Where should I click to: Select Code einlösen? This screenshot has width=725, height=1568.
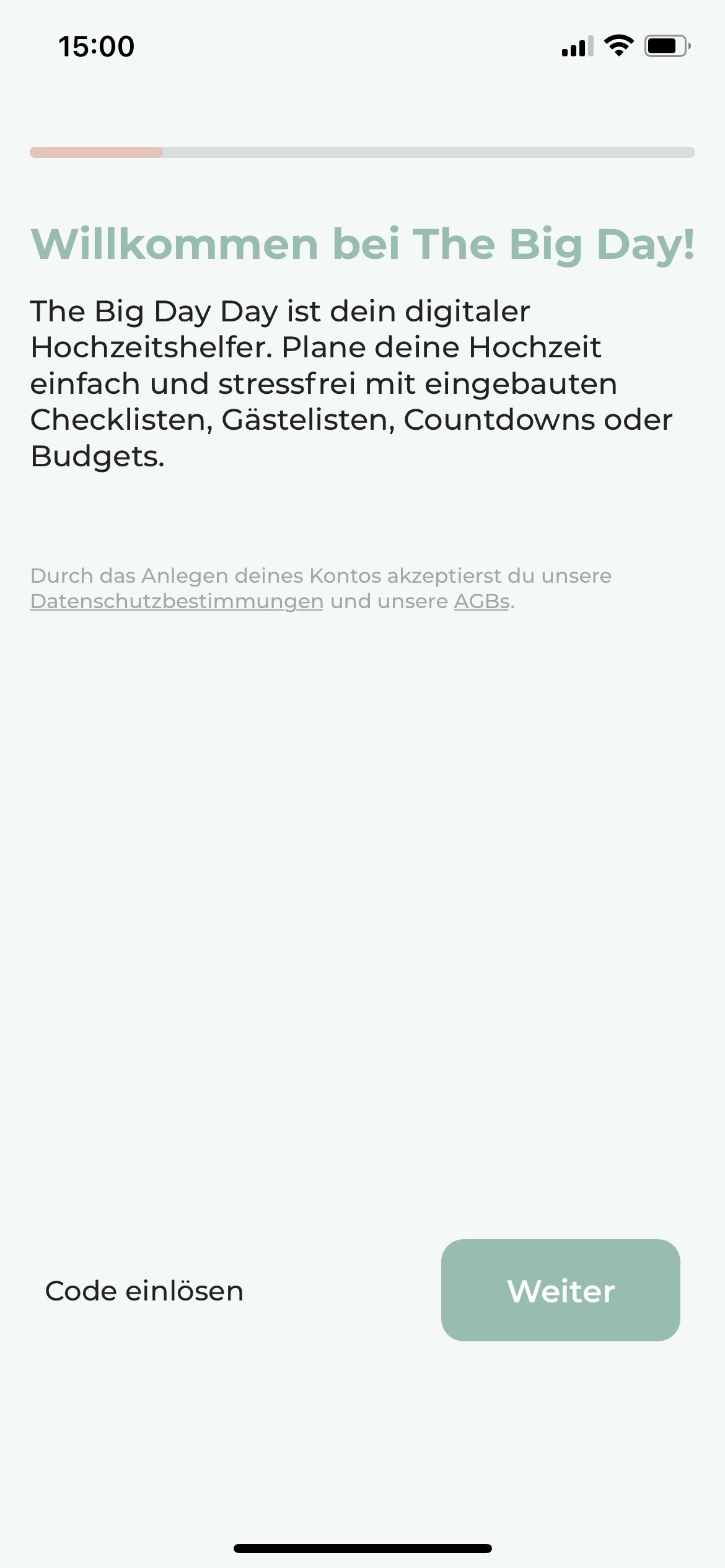point(144,1291)
